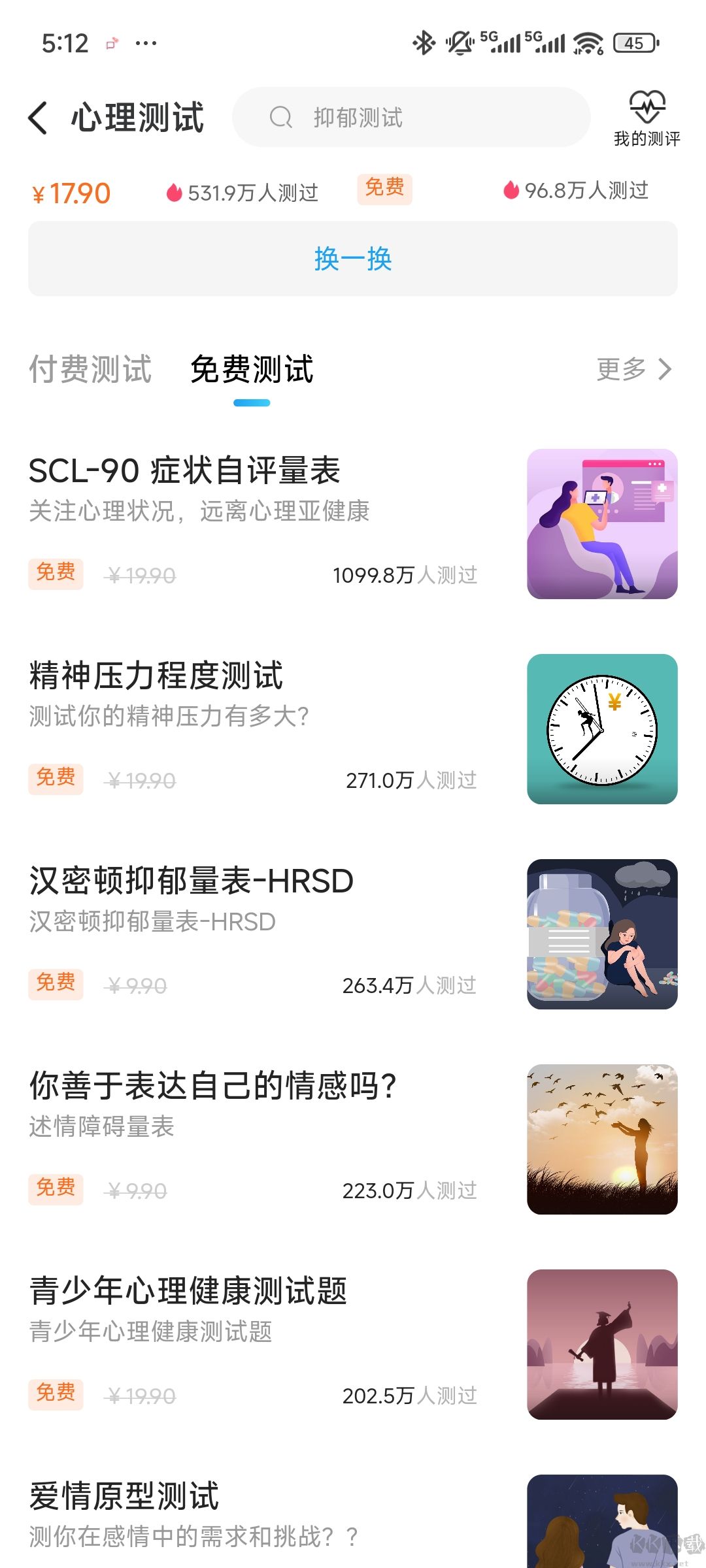
Task: Open the ellipsis menu near the clock
Action: 145,42
